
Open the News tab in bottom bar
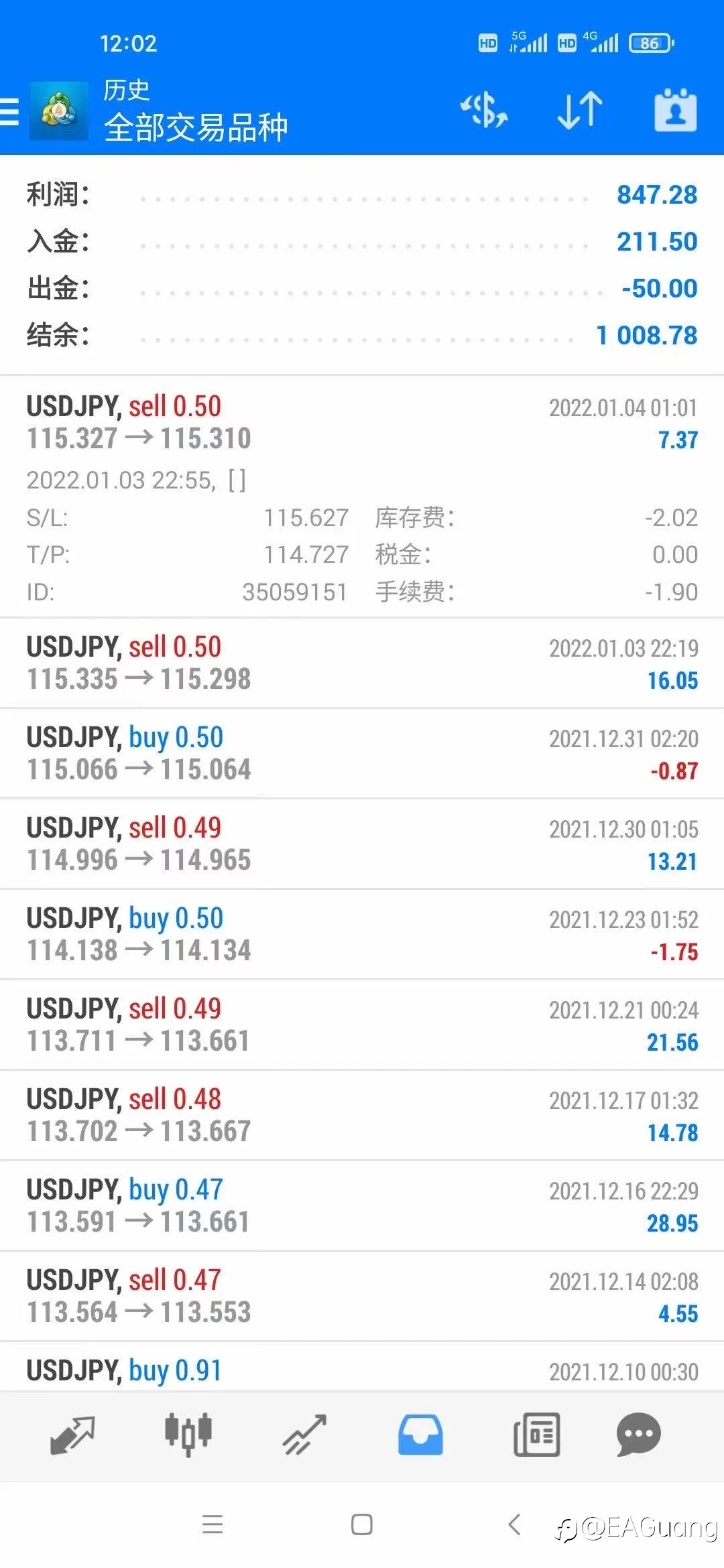[536, 1435]
